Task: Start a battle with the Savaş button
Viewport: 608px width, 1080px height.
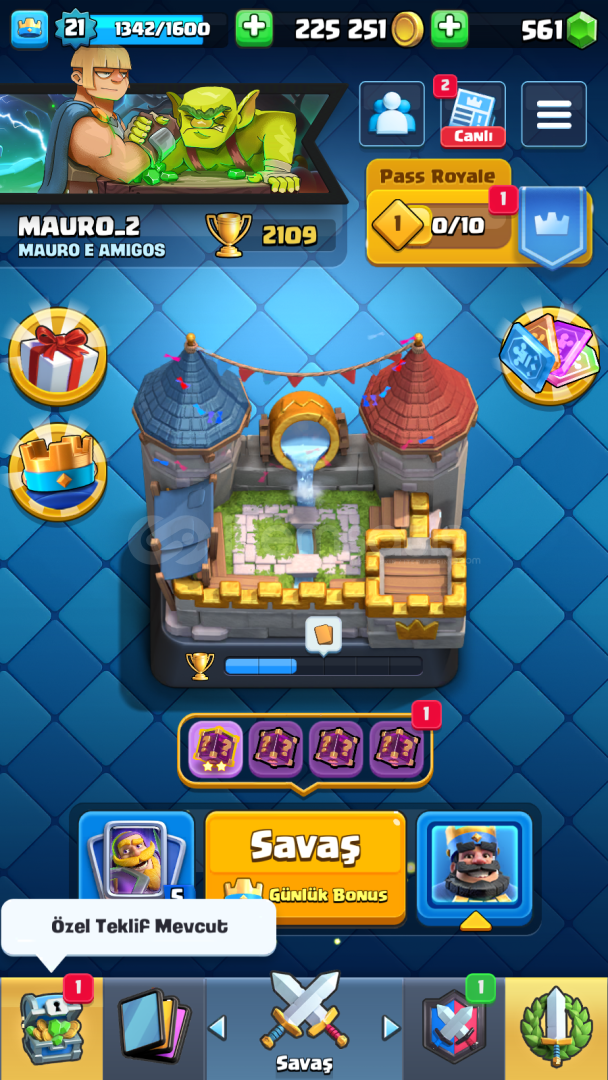Action: click(x=305, y=867)
